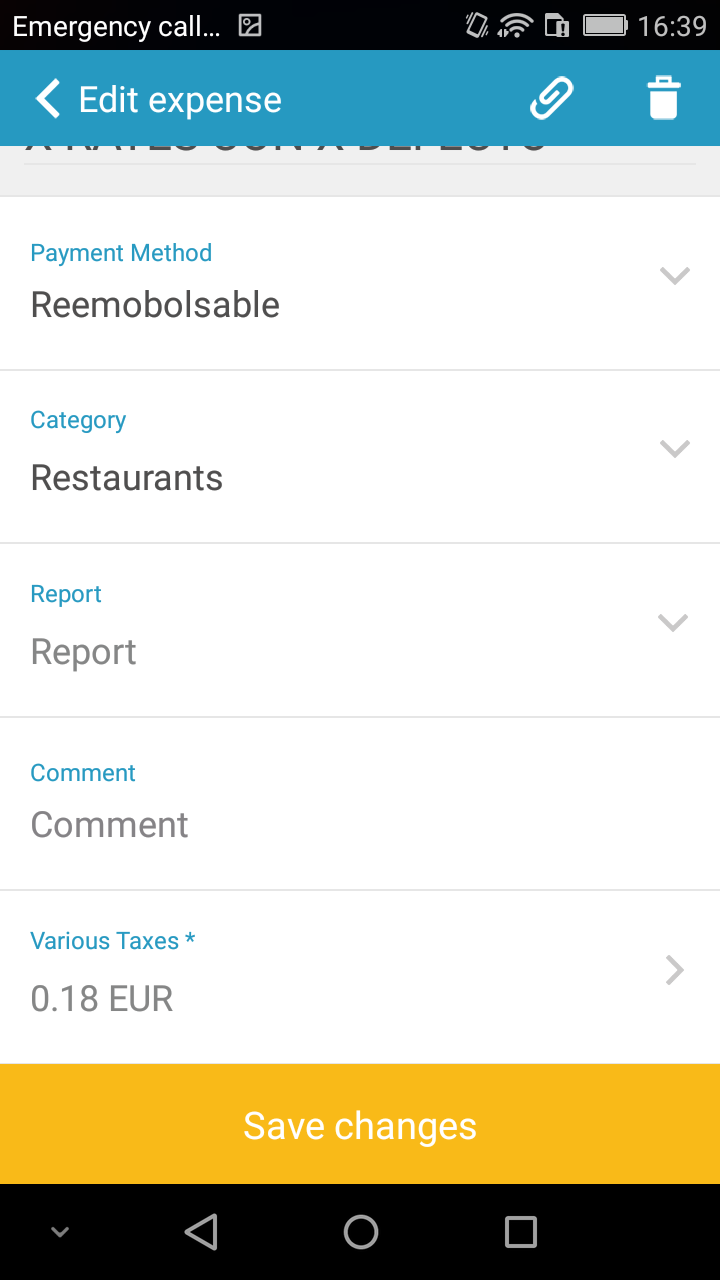Open the Payment Method dropdown
Screen dimensions: 720x1280
point(675,275)
